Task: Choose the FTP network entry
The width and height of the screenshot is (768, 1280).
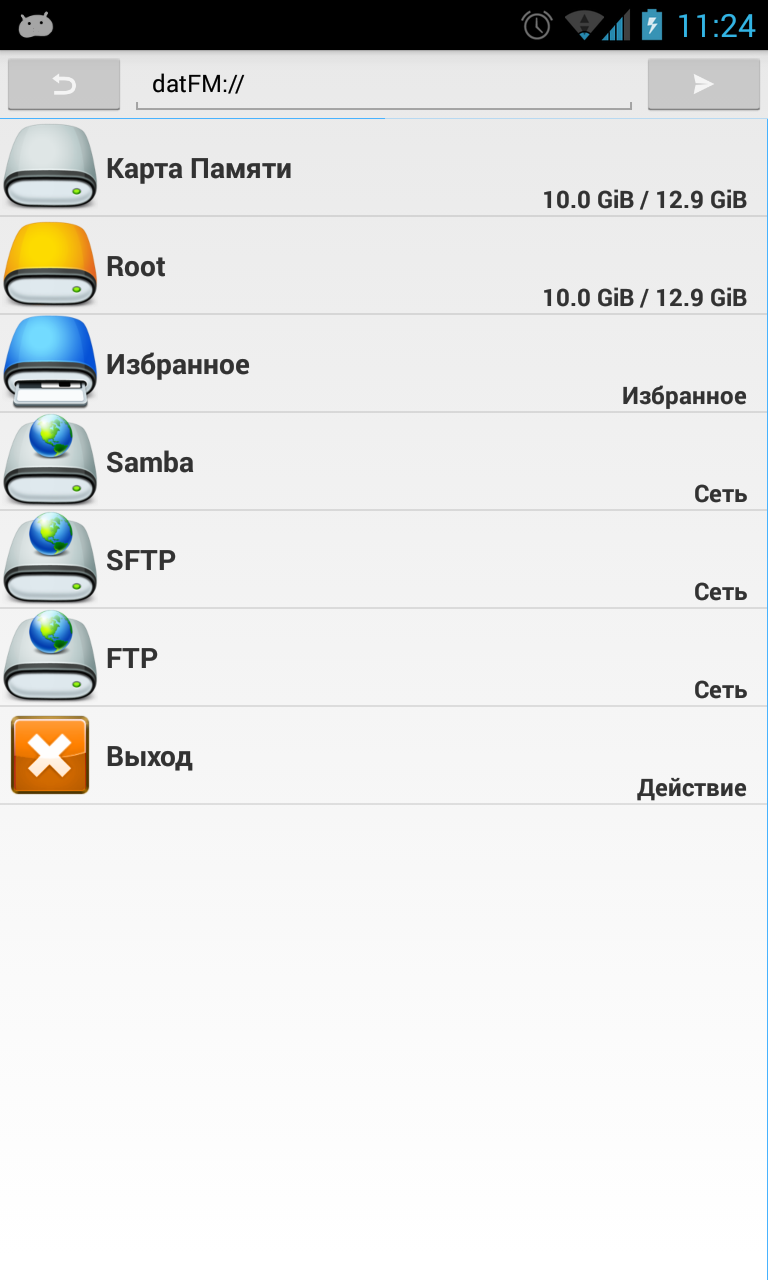Action: click(x=384, y=658)
